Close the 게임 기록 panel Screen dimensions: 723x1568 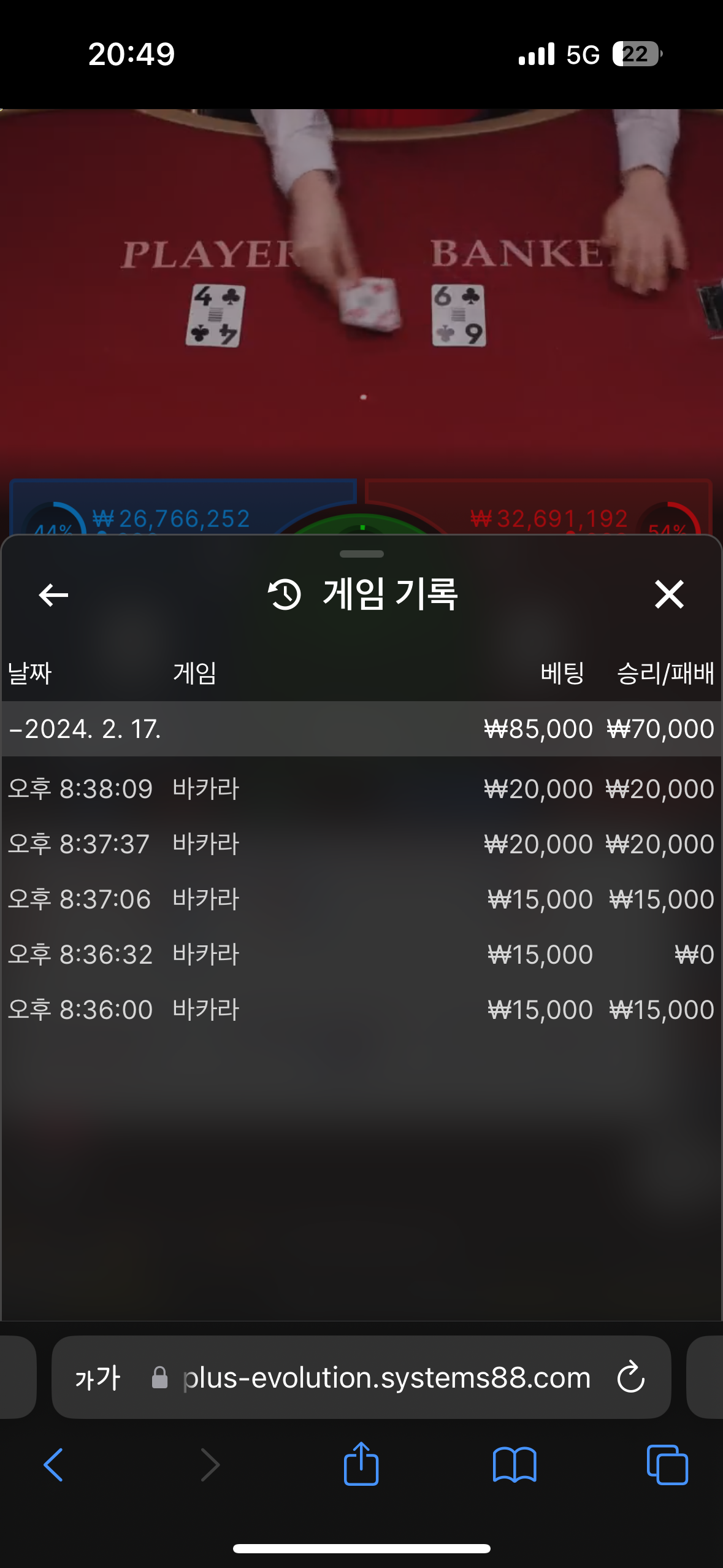tap(668, 594)
